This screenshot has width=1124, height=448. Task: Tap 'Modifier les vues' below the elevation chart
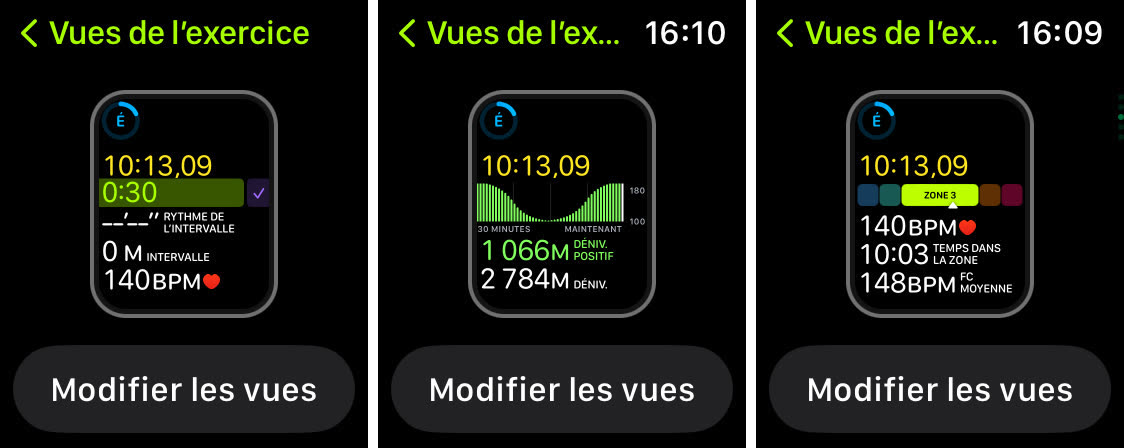pyautogui.click(x=561, y=389)
